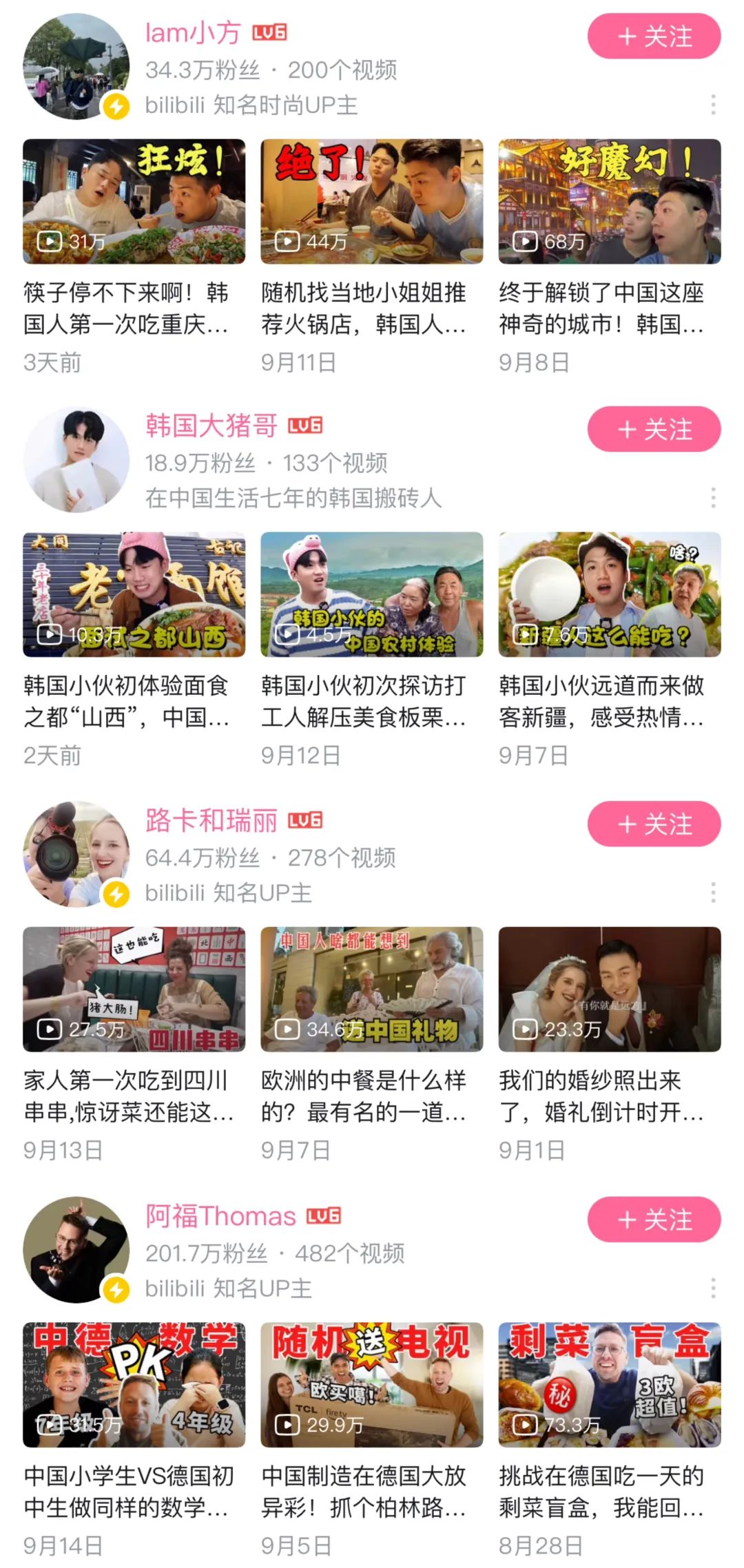Play the 筷子停不下来啊 video
The image size is (744, 1568).
click(x=134, y=201)
